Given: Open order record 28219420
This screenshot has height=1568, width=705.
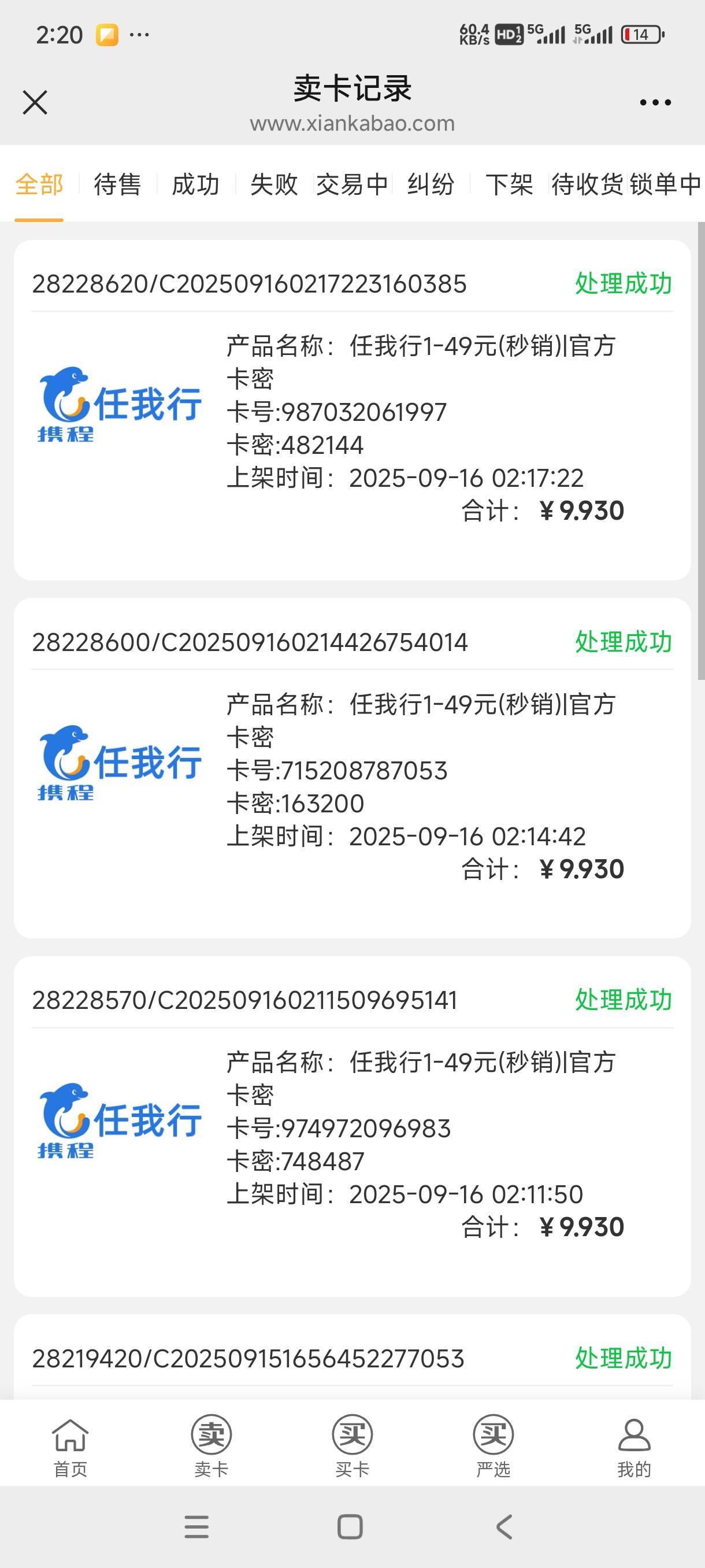Looking at the screenshot, I should coord(352,1358).
